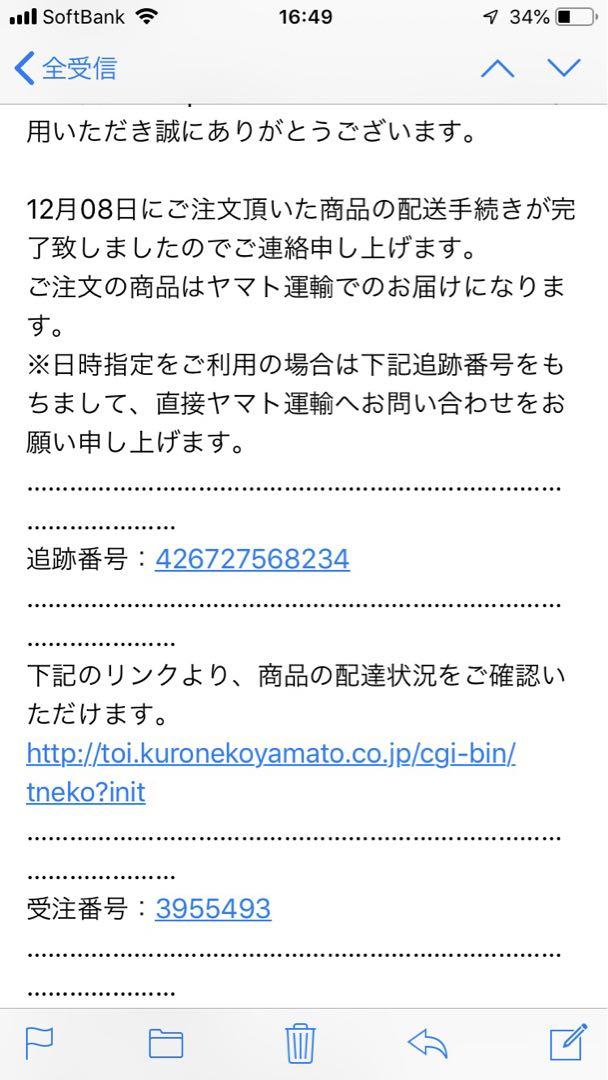Screen dimensions: 608x1080
Task: Open the tracking number 426727568234 link
Action: click(252, 559)
